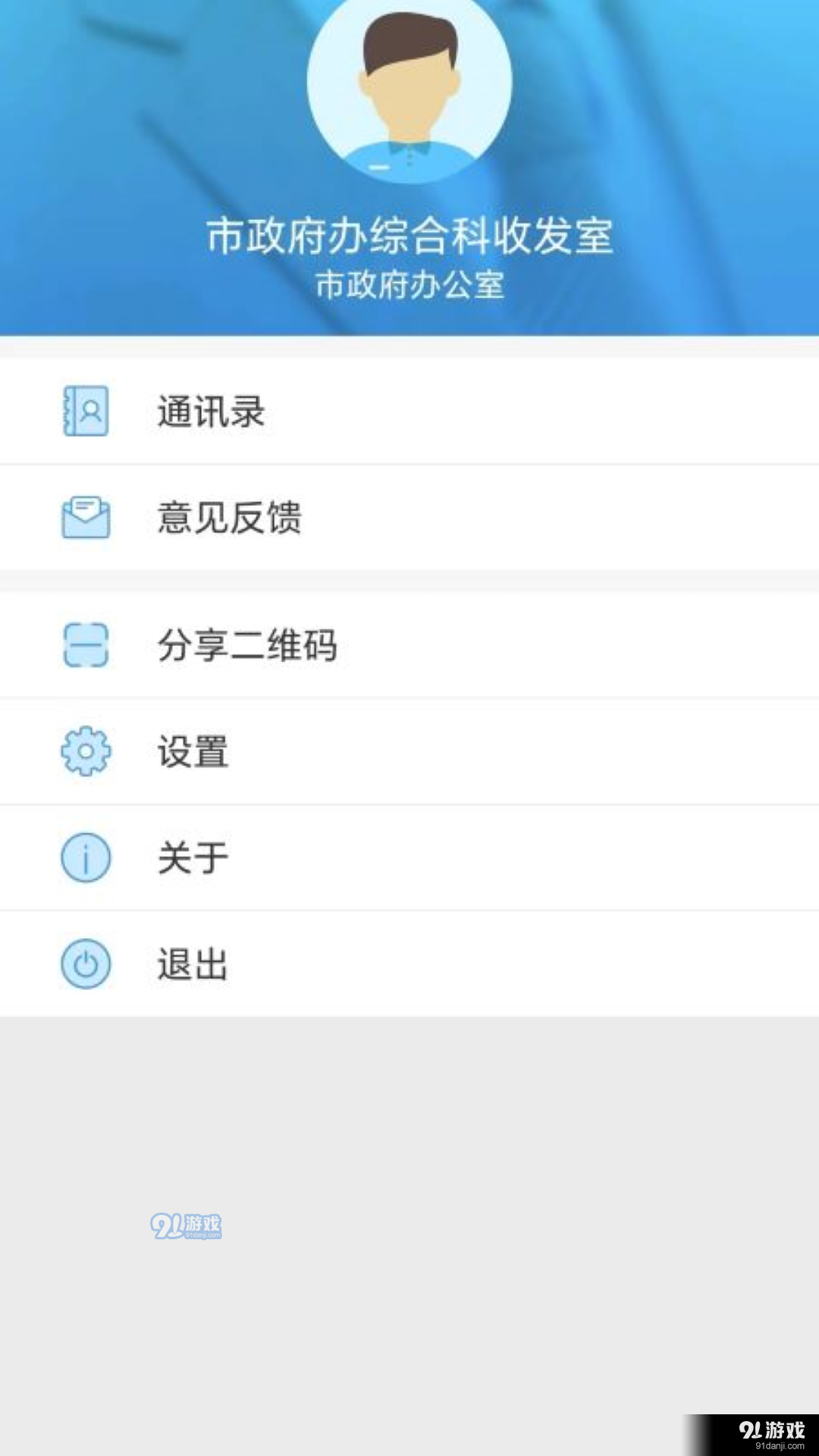Select the row containing the settings gear
This screenshot has height=1456, width=819.
pyautogui.click(x=409, y=752)
